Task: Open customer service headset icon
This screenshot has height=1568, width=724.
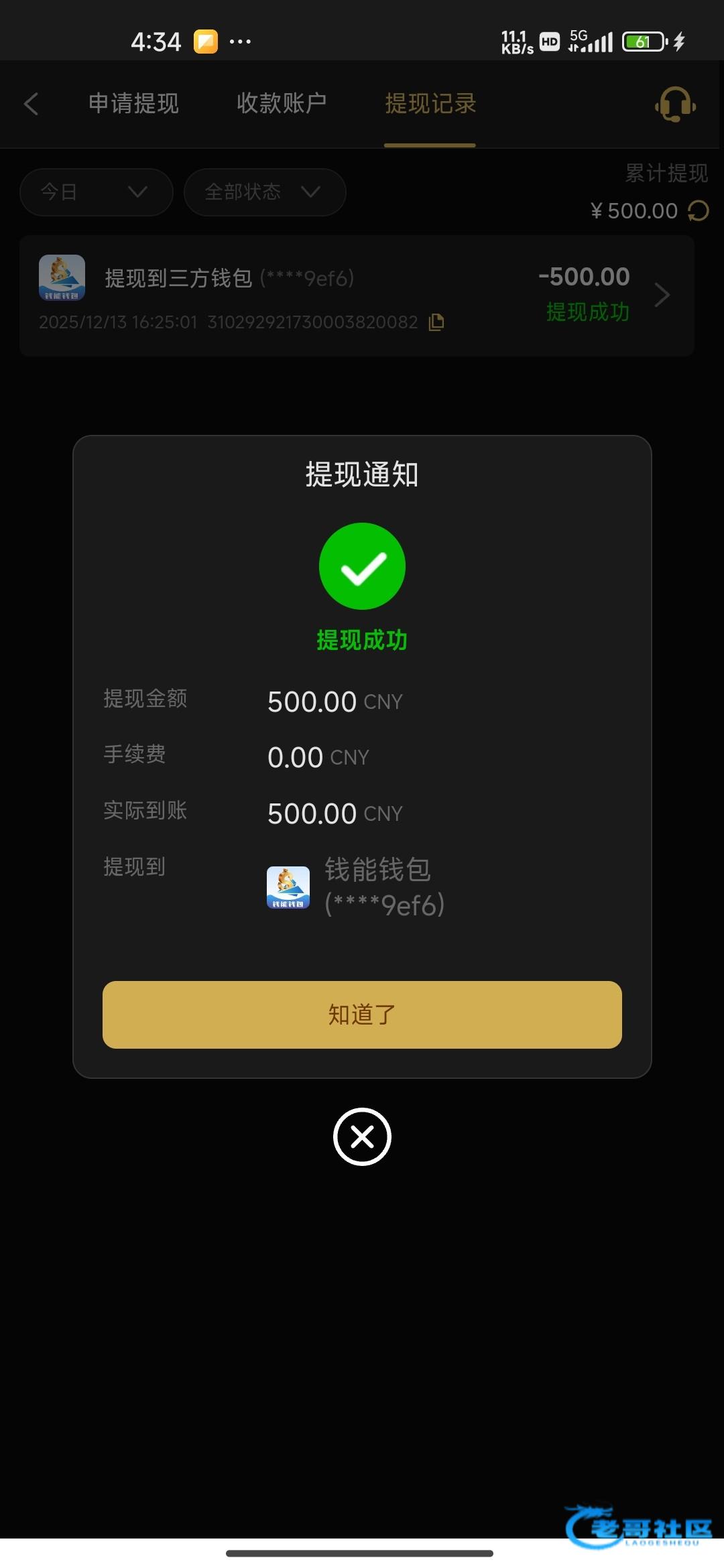Action: 675,105
